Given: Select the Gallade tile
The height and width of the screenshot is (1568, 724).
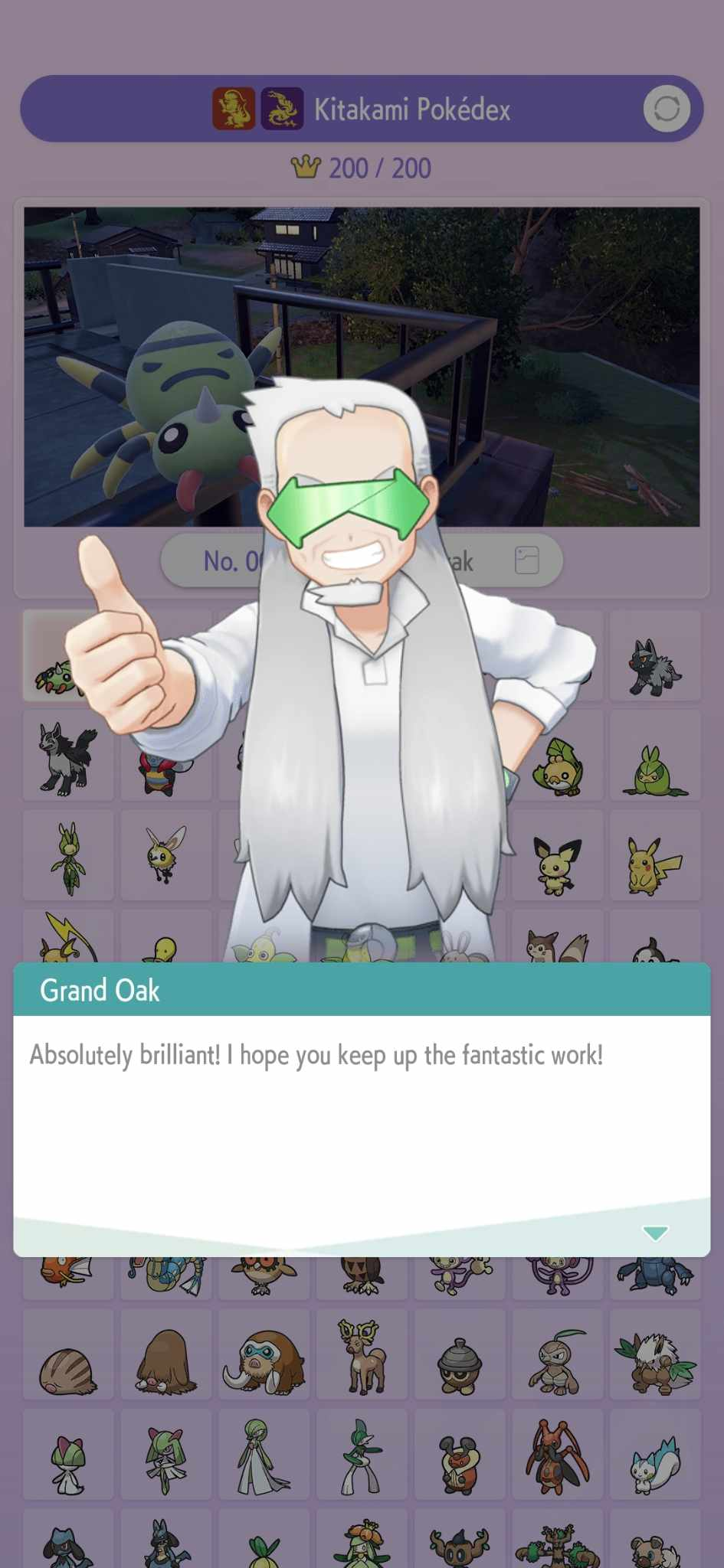Looking at the screenshot, I should tap(362, 1454).
